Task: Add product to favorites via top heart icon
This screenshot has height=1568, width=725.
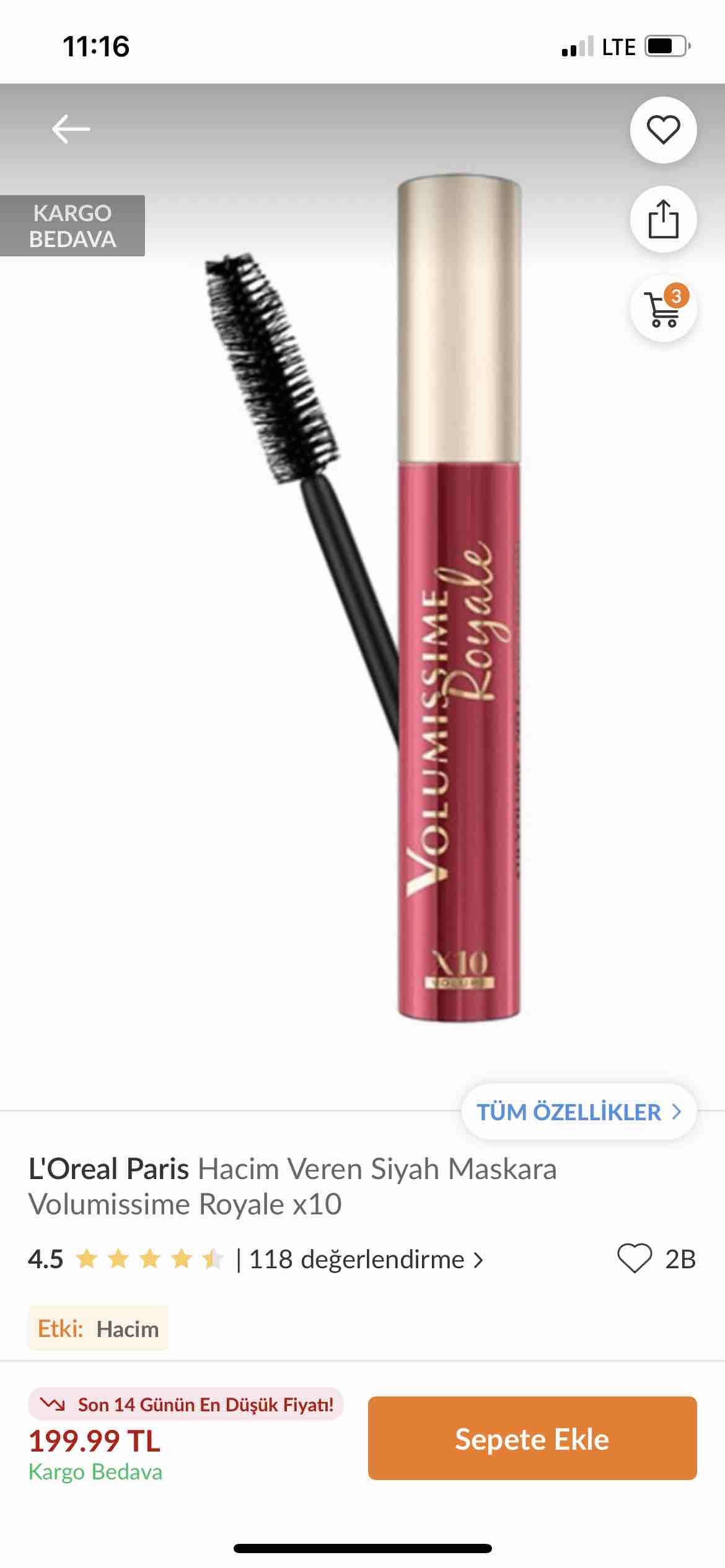Action: point(663,130)
